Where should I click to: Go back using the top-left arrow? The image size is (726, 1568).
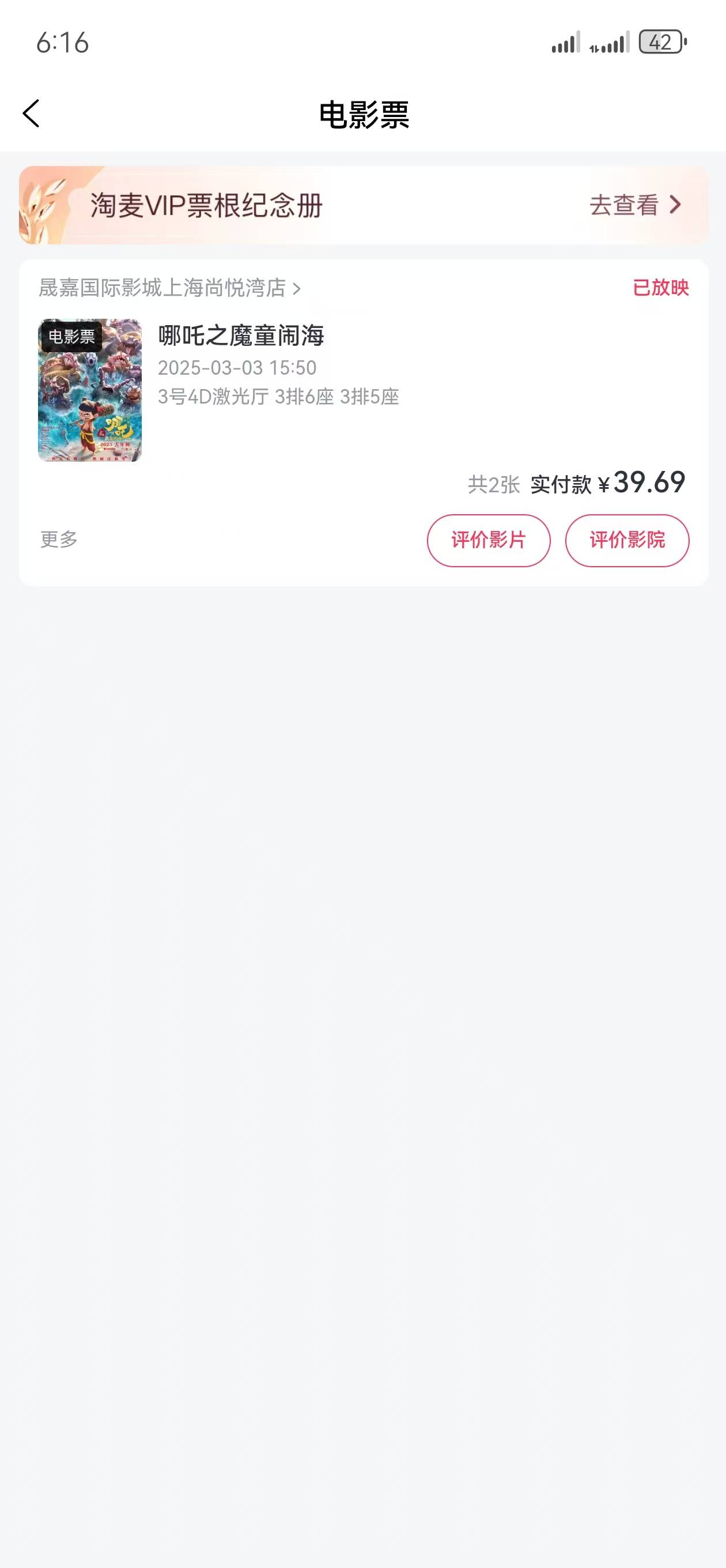click(x=31, y=114)
